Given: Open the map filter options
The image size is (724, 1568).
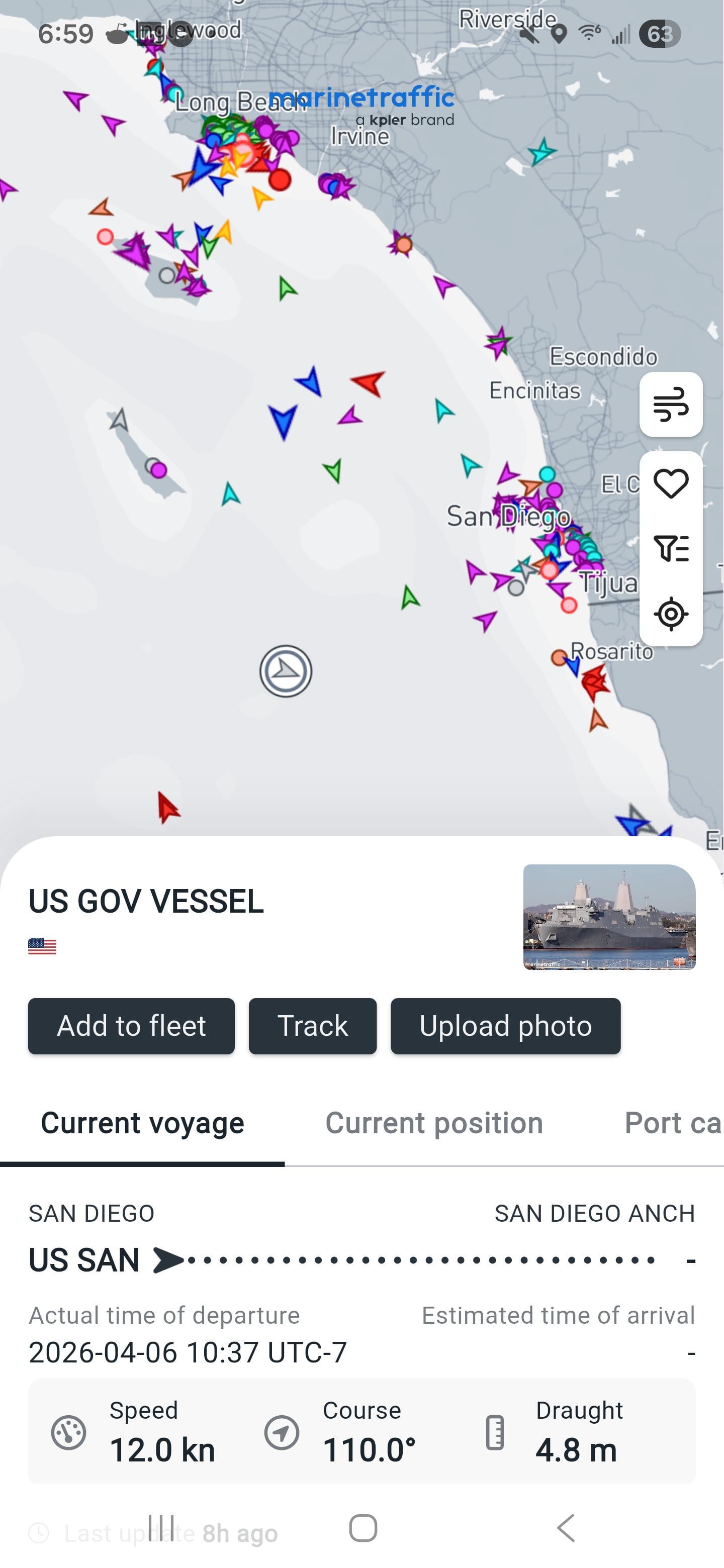Looking at the screenshot, I should (x=670, y=548).
